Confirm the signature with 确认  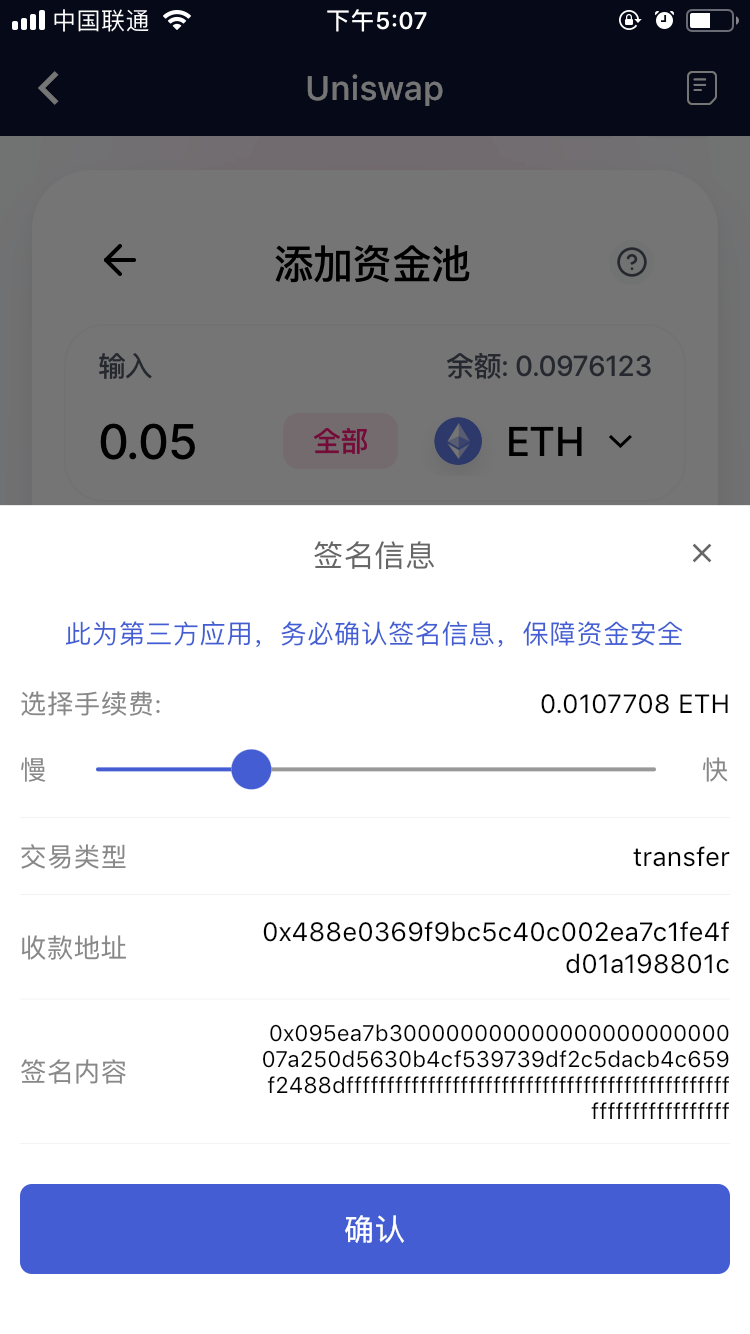click(375, 1229)
